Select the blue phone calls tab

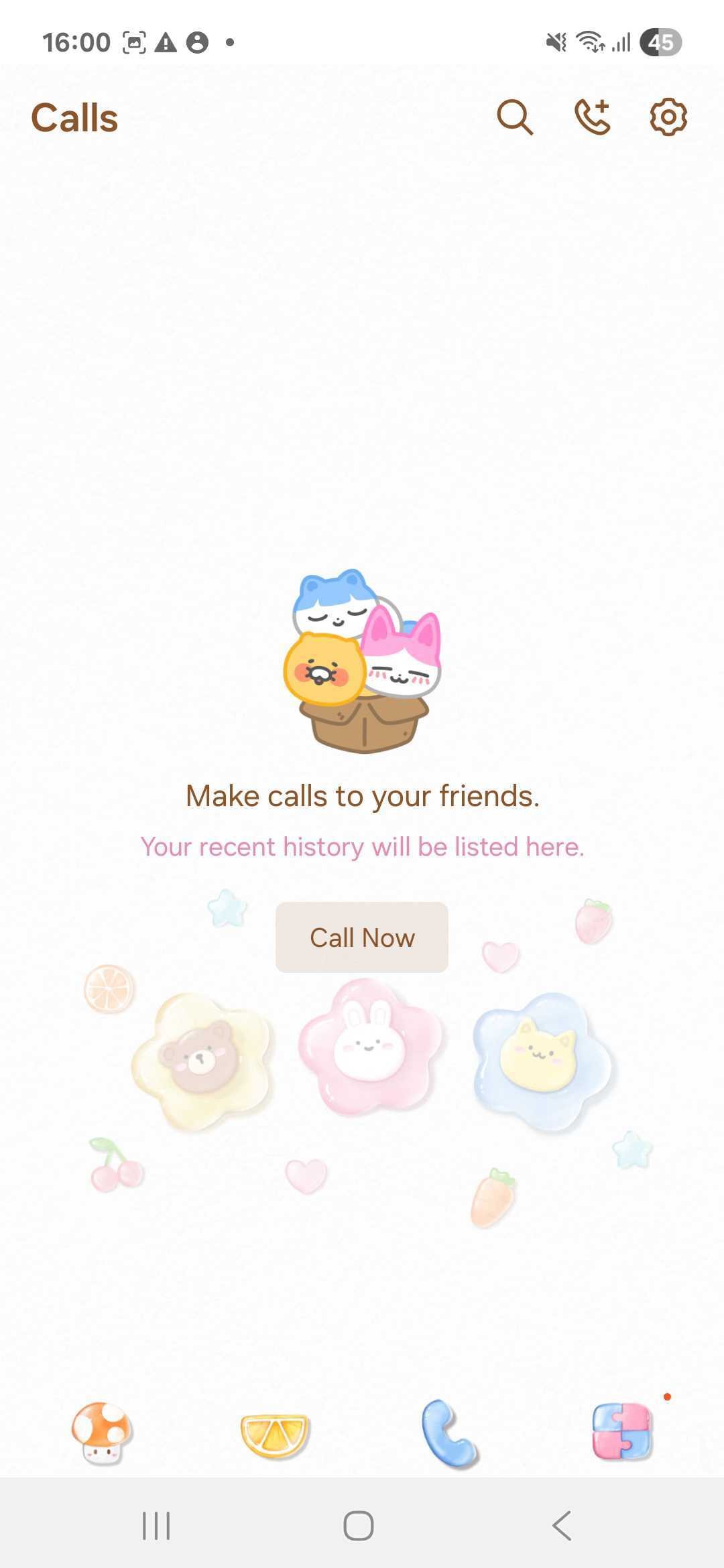449,1433
